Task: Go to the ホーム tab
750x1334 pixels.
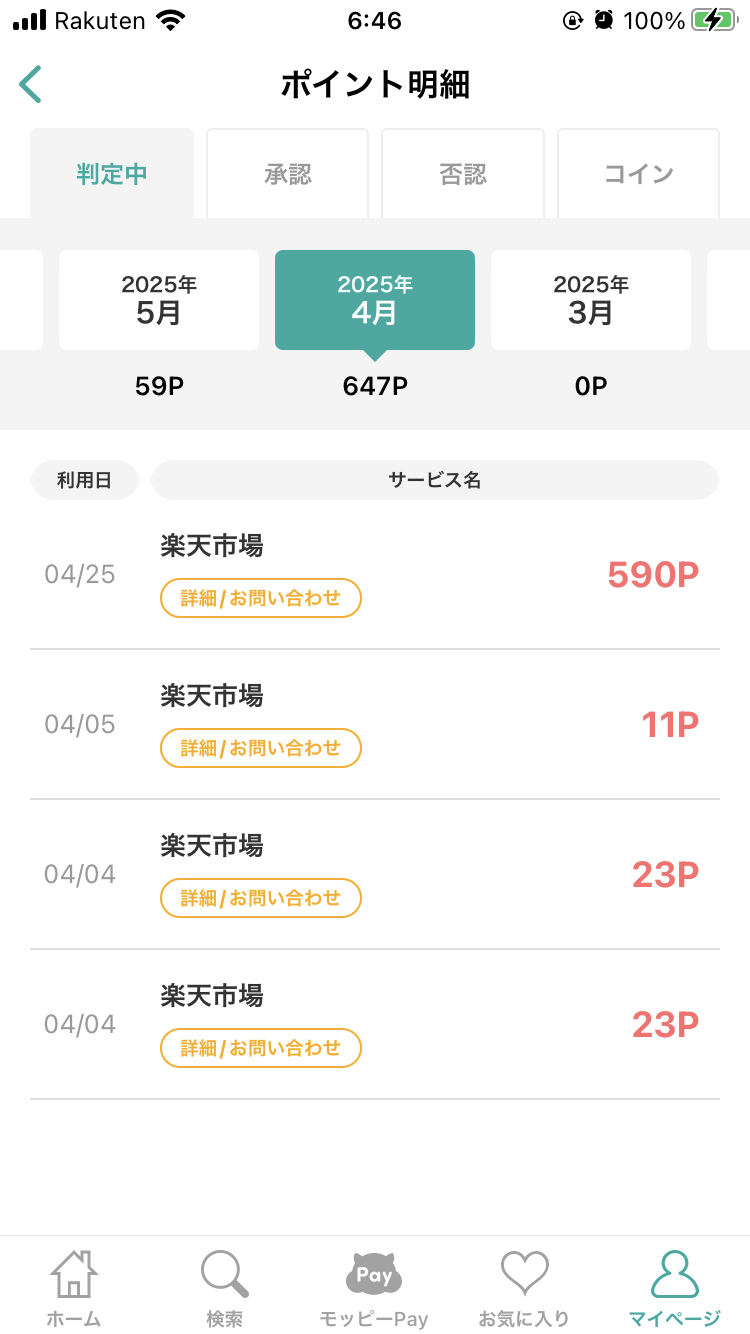Action: [75, 1289]
